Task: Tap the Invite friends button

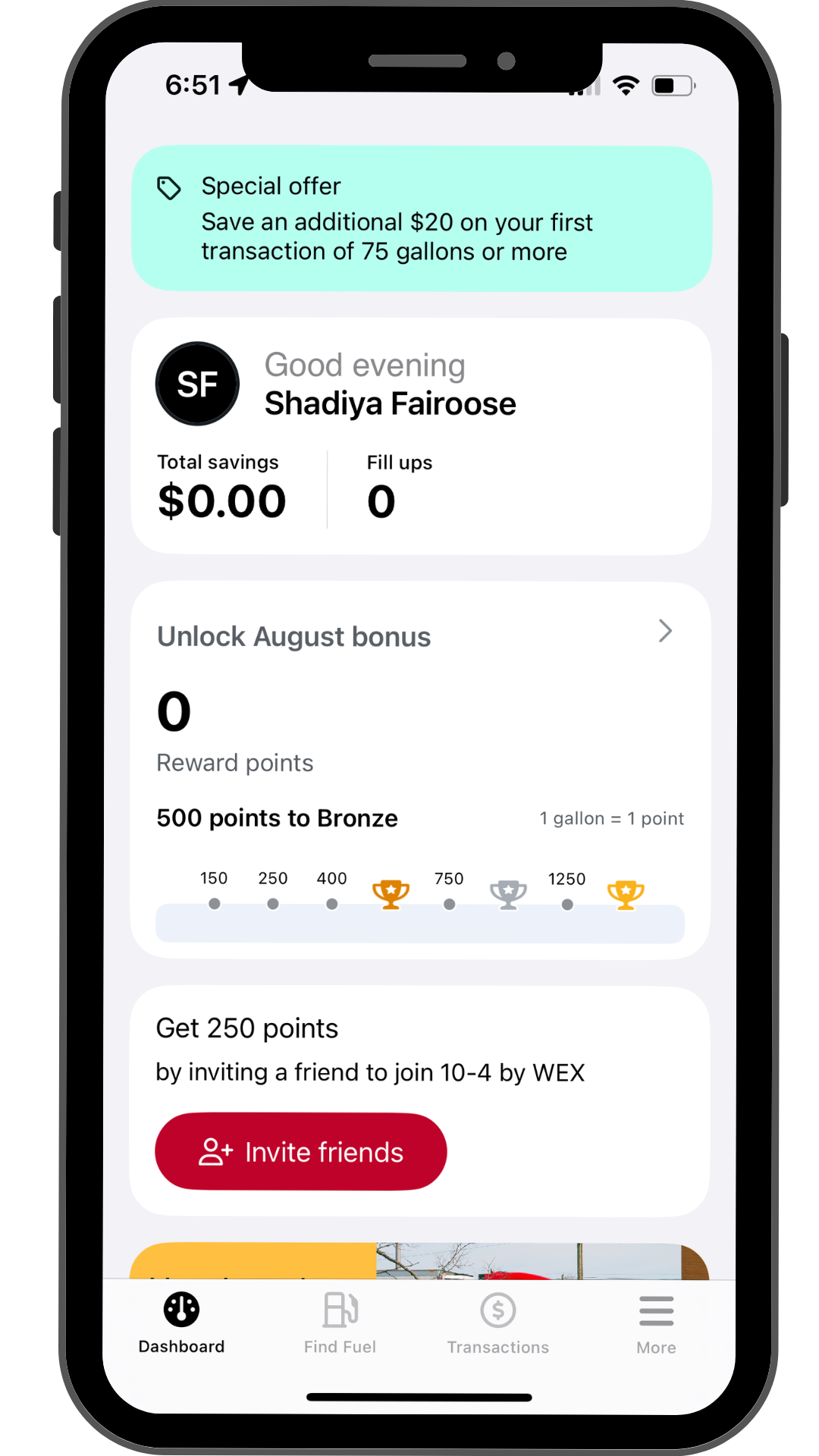Action: coord(301,1151)
